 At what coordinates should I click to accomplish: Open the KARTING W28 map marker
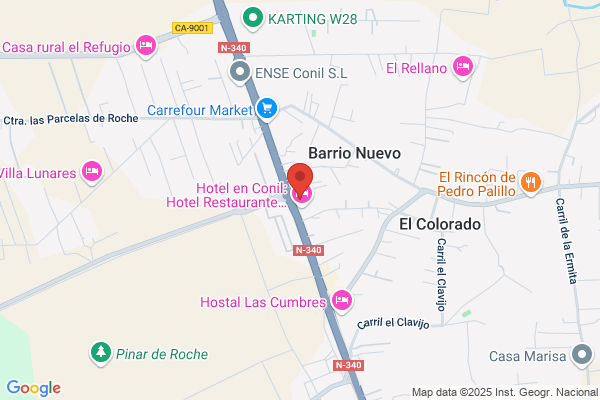pos(253,19)
